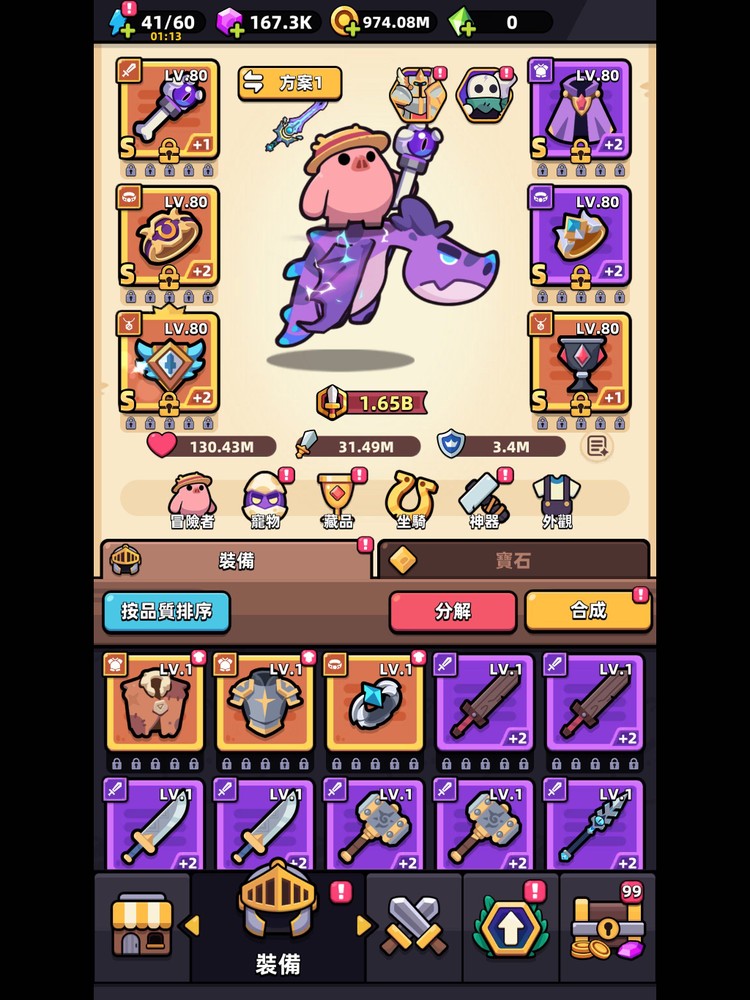Open the crossed swords battle tab

(x=413, y=927)
